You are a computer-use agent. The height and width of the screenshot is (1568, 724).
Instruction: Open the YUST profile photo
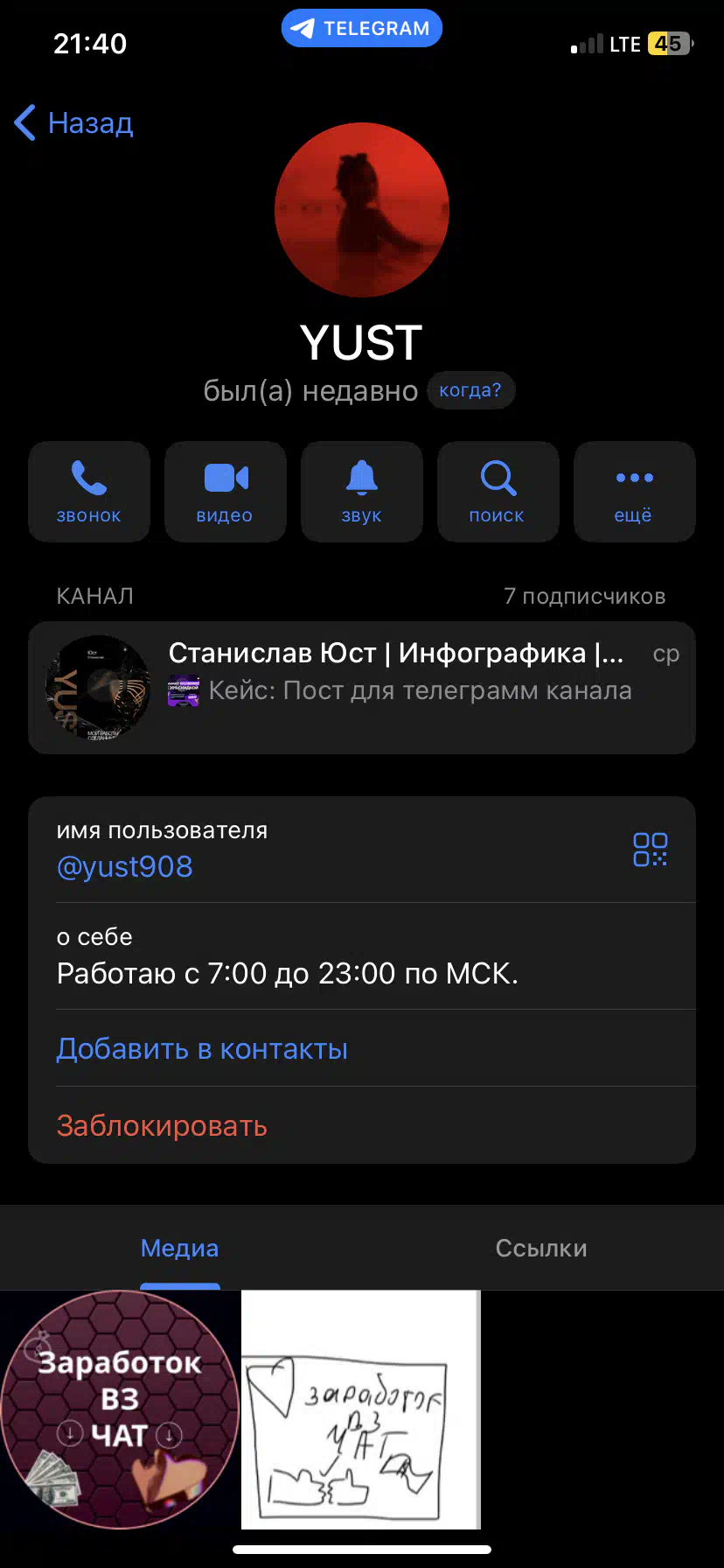(362, 210)
